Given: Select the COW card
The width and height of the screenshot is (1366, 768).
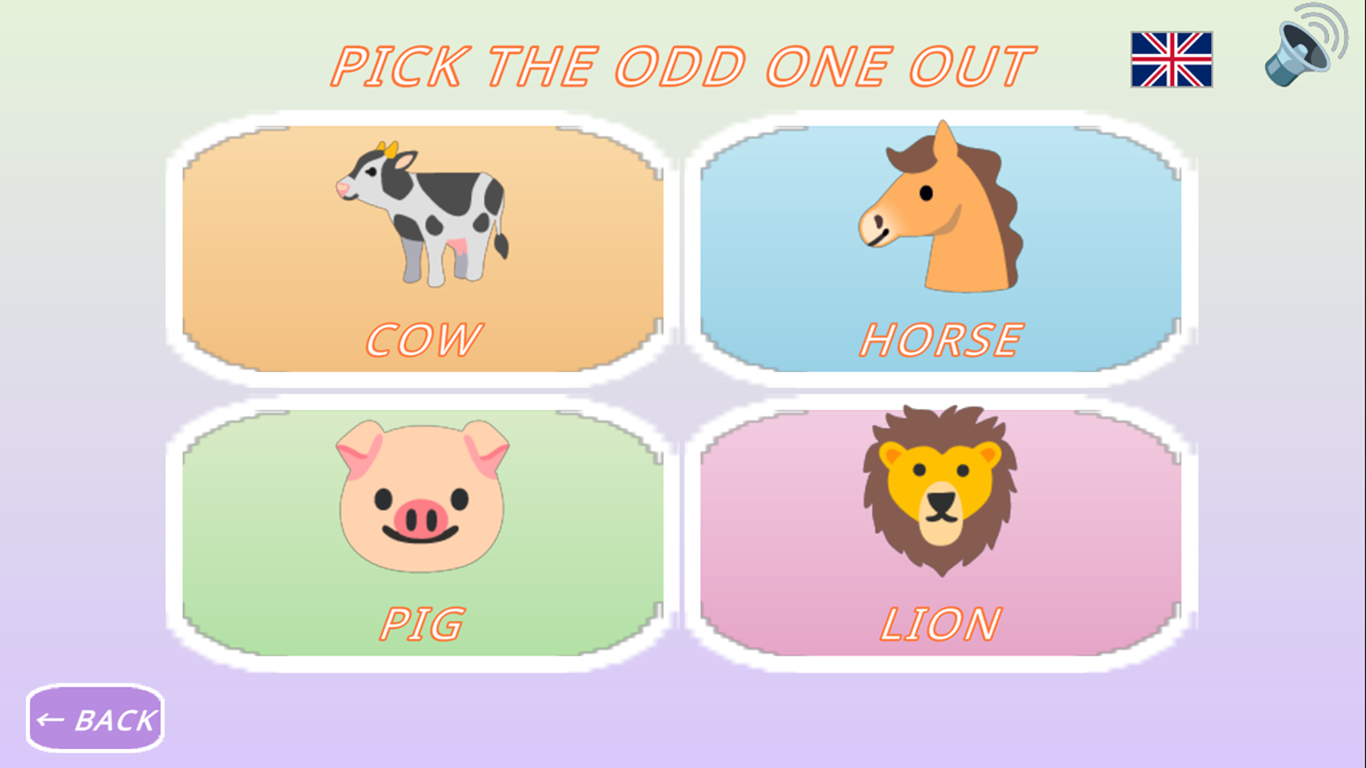Looking at the screenshot, I should (x=422, y=249).
